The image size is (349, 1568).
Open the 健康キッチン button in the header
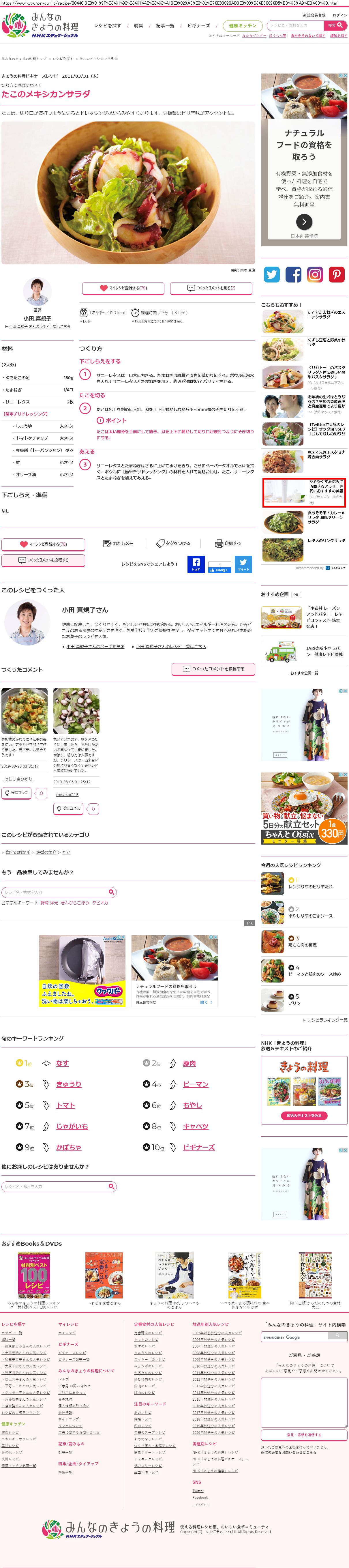[x=243, y=26]
